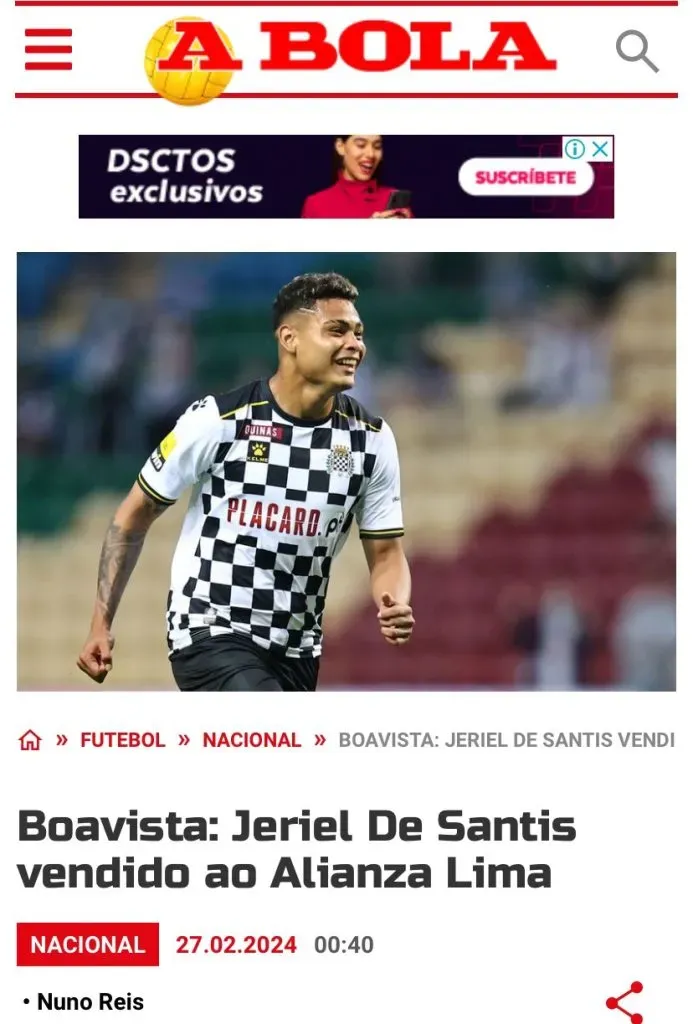Open the search magnifier
Viewport: 693px width, 1024px height.
coord(636,50)
